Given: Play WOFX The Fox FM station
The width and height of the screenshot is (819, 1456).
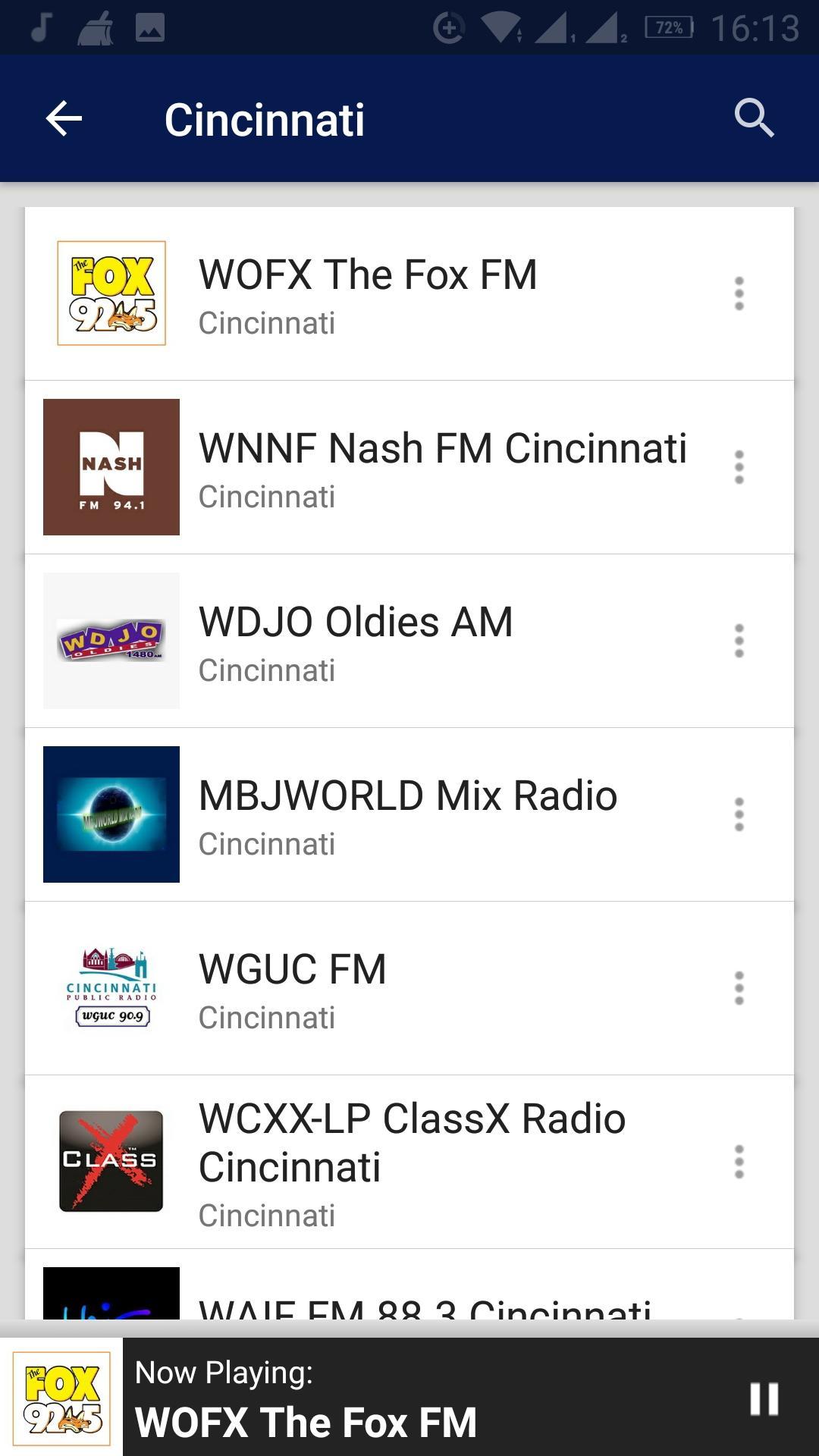Looking at the screenshot, I should coord(368,293).
